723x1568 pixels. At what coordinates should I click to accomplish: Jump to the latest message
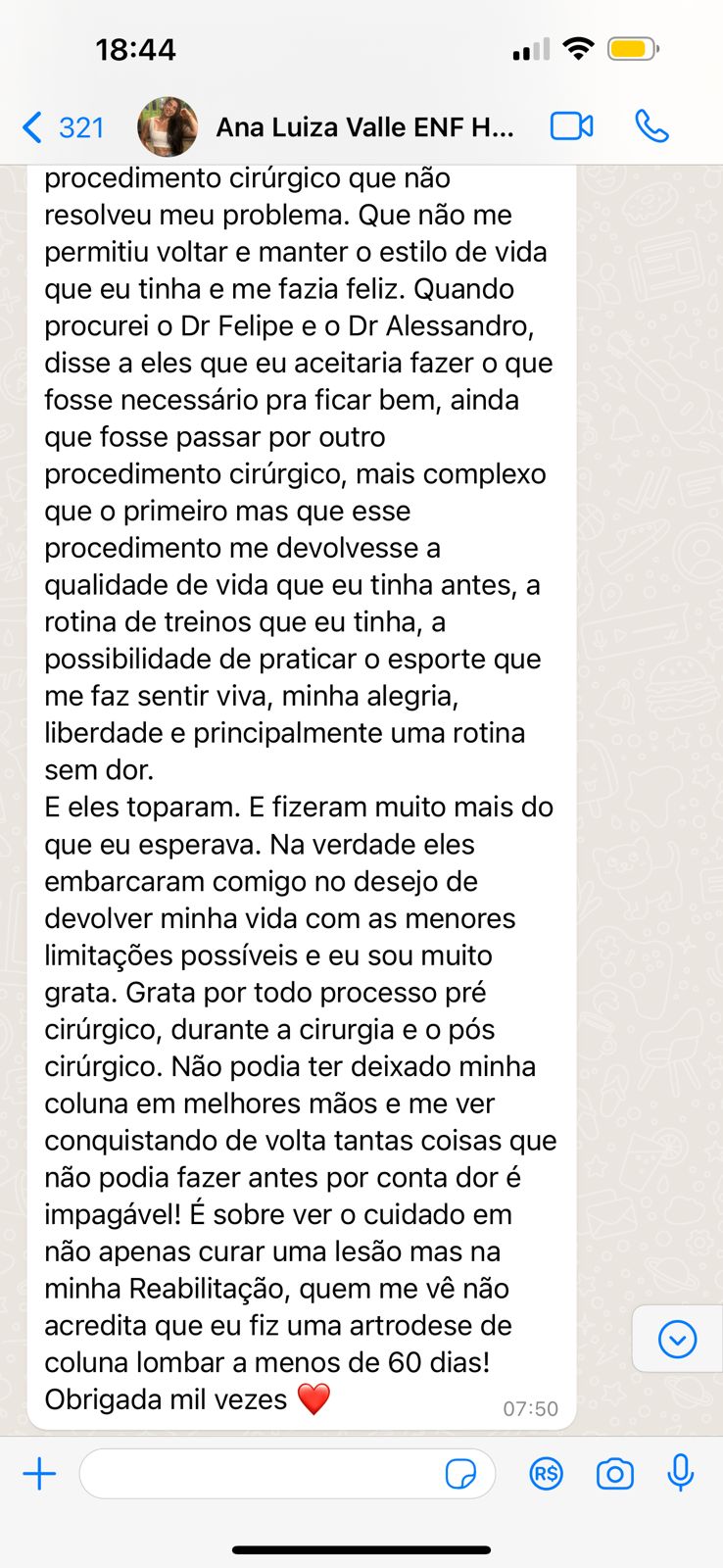(x=677, y=1339)
